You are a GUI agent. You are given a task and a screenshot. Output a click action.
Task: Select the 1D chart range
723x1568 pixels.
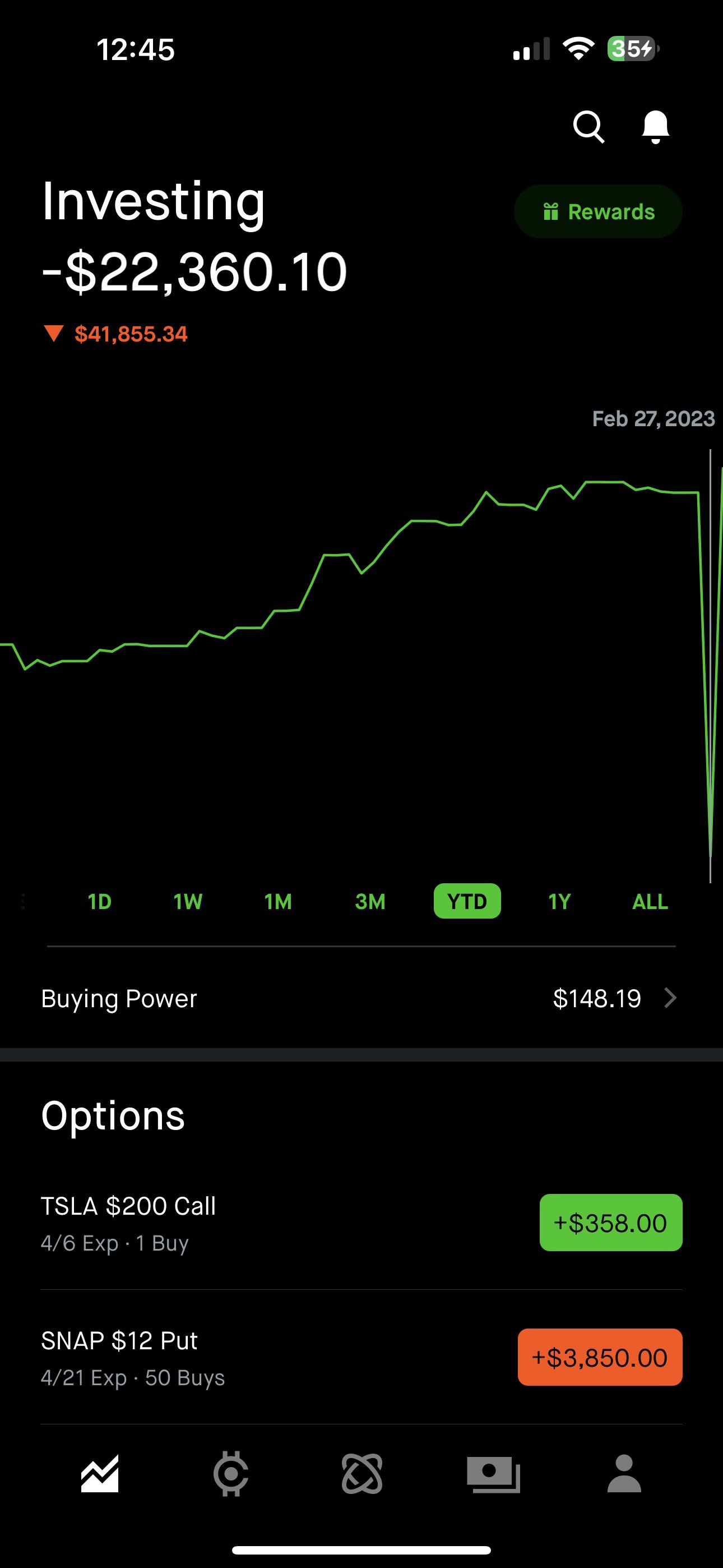(99, 901)
